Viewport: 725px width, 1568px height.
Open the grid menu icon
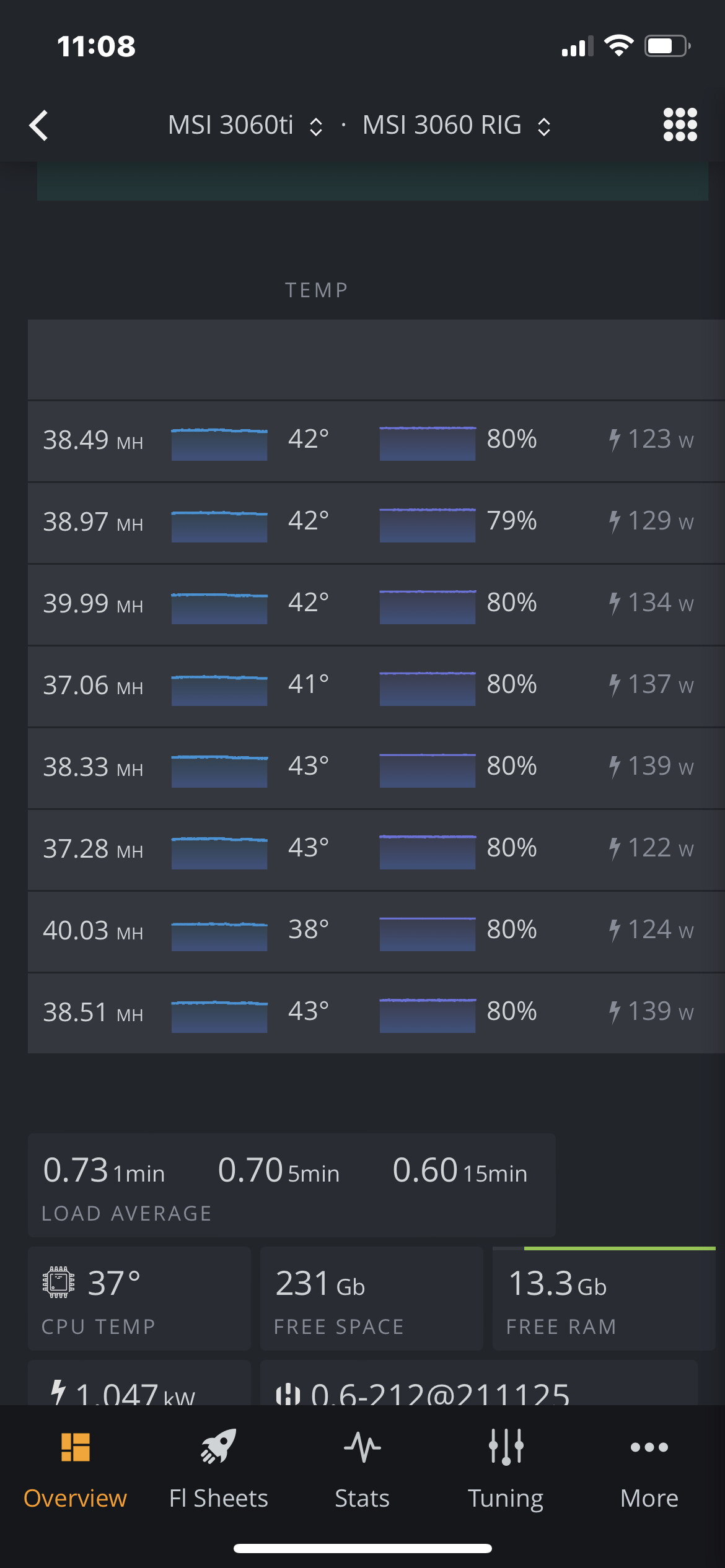click(x=680, y=125)
